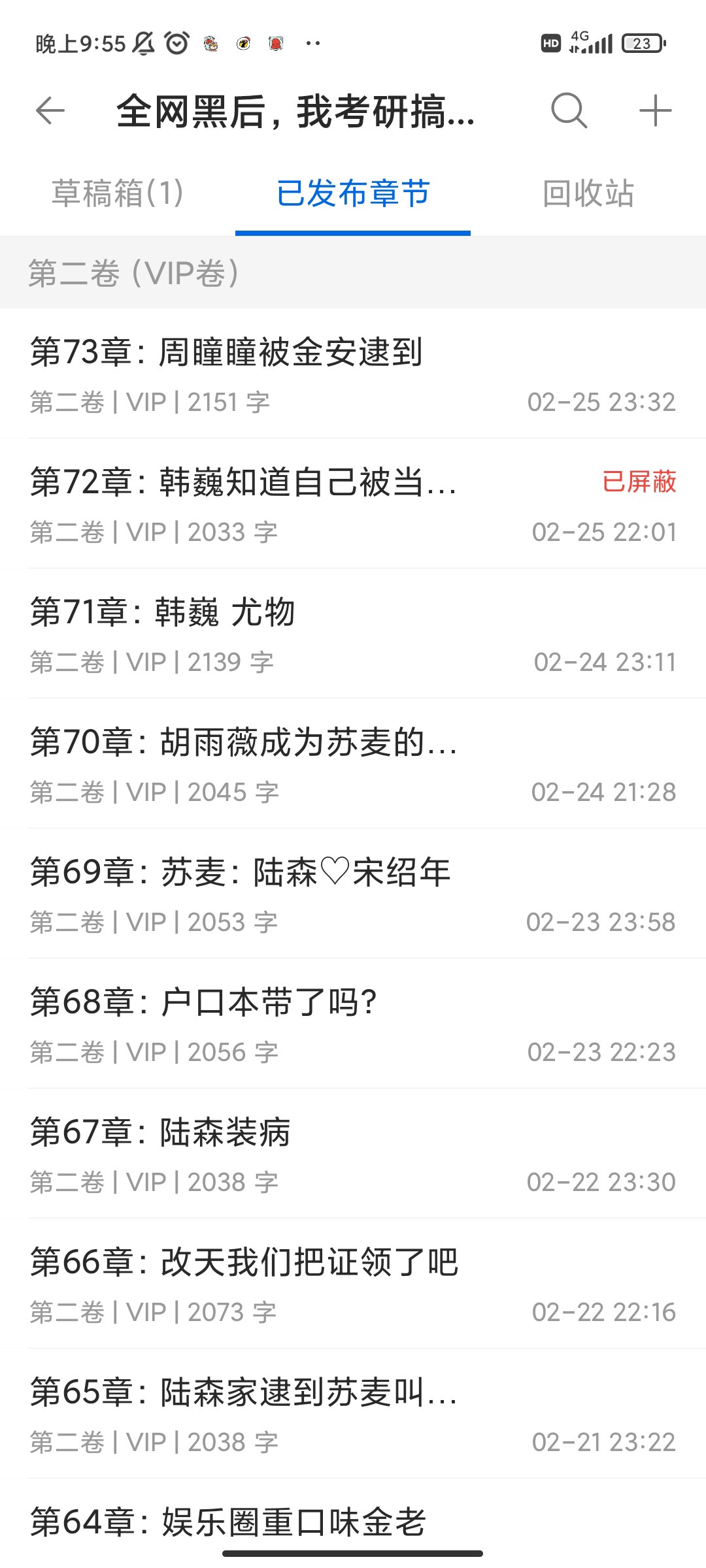Select the 已发布章节 tab
The height and width of the screenshot is (1568, 706).
[x=353, y=193]
